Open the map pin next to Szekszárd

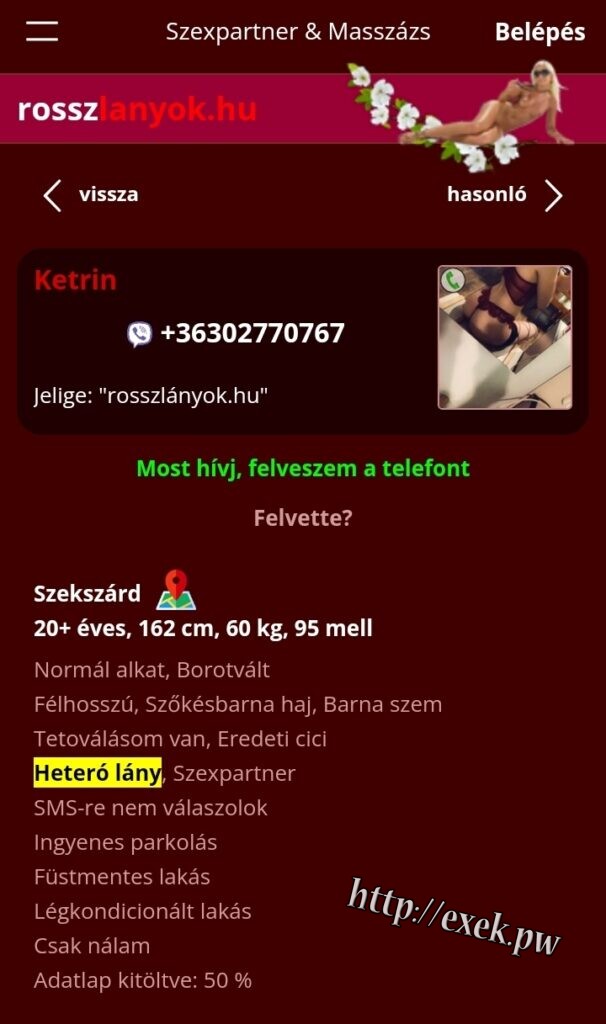176,591
